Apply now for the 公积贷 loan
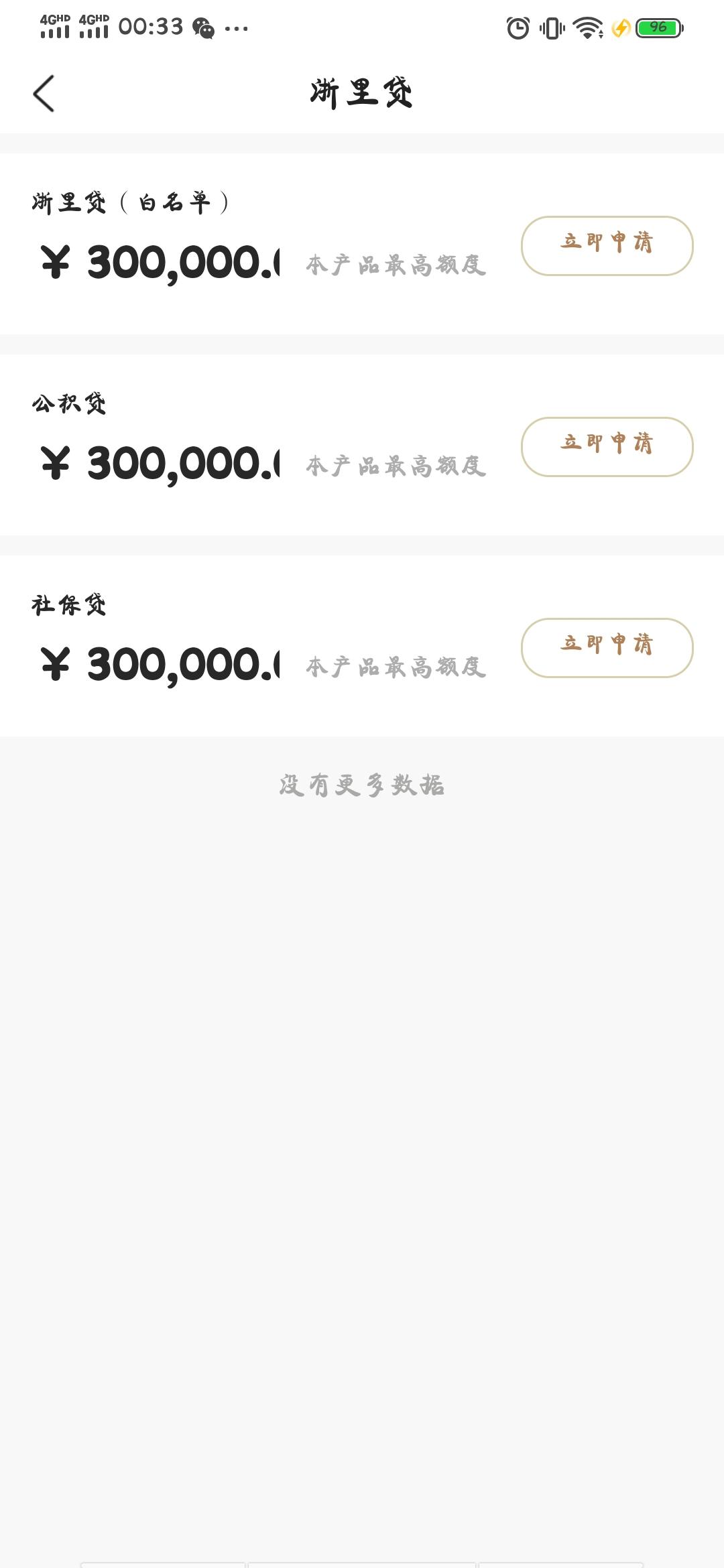724x1568 pixels. [x=607, y=447]
